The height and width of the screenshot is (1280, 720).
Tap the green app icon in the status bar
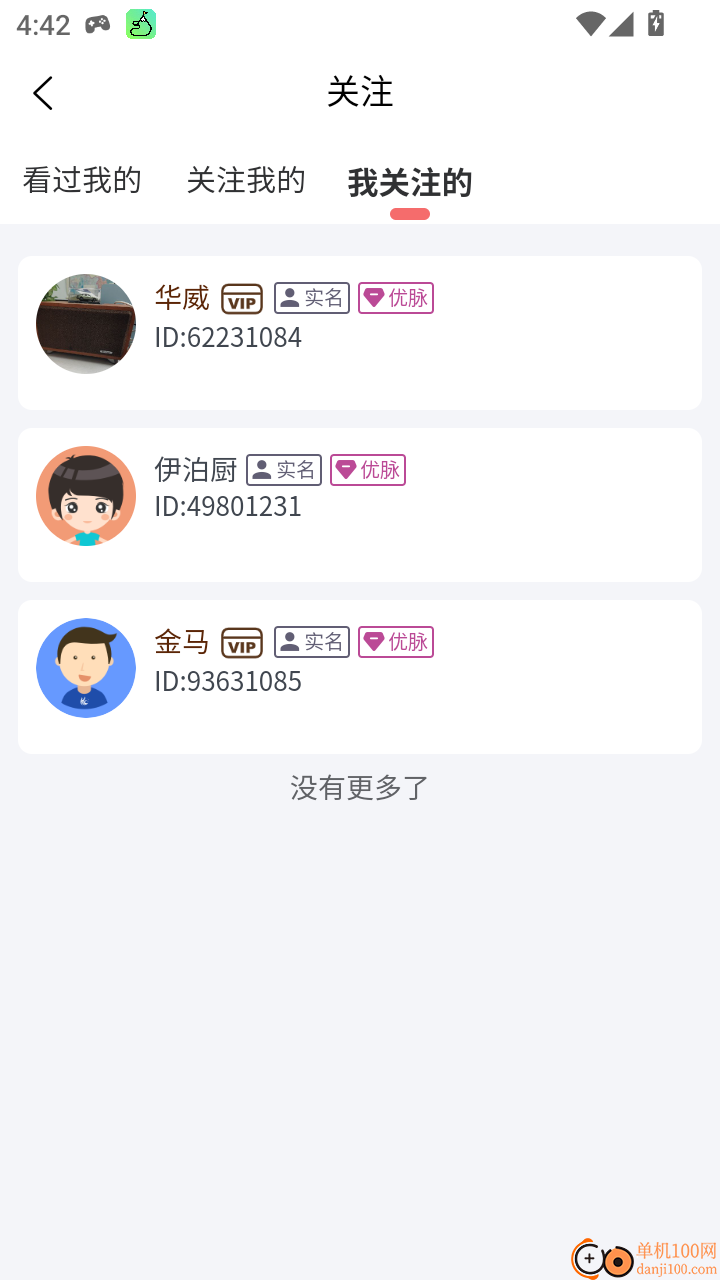point(140,24)
